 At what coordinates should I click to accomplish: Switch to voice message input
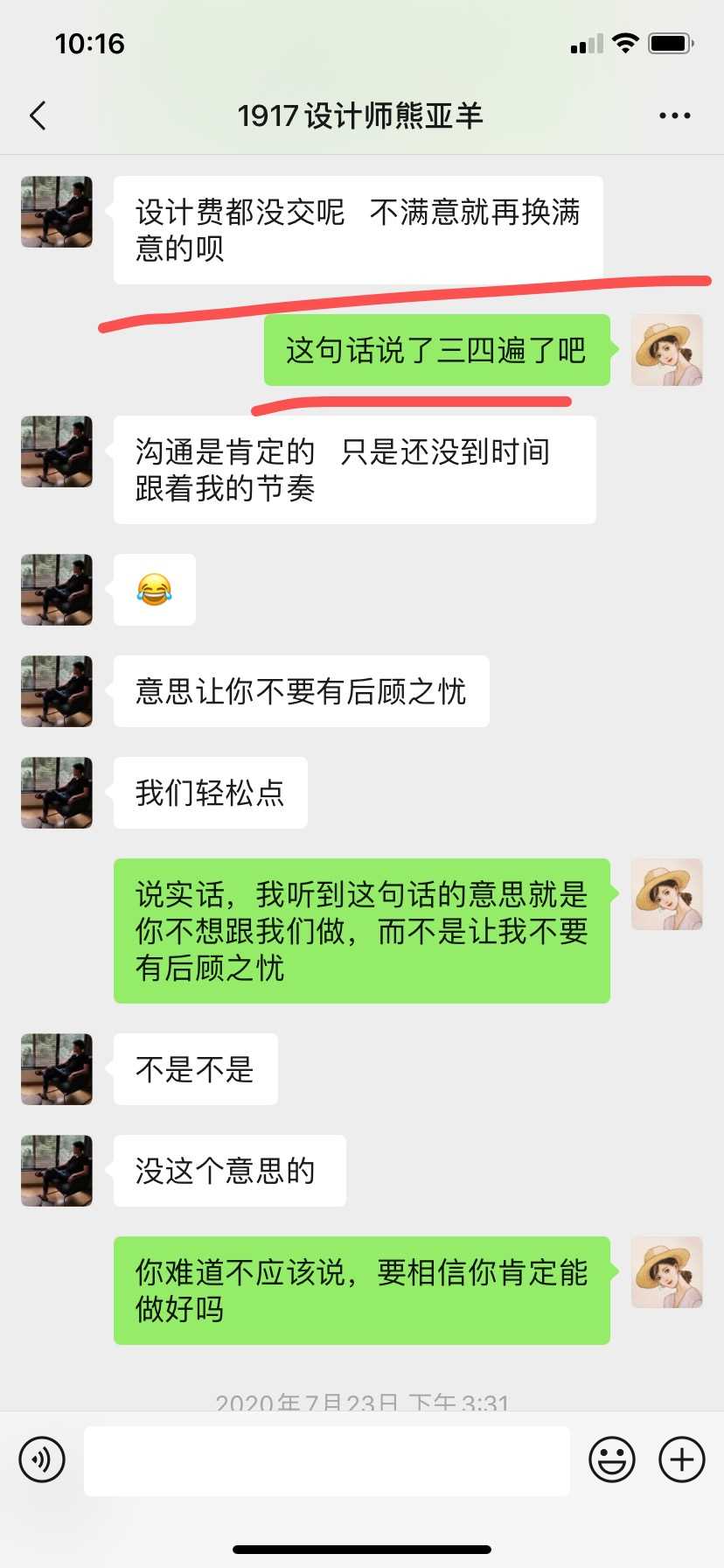coord(42,1459)
